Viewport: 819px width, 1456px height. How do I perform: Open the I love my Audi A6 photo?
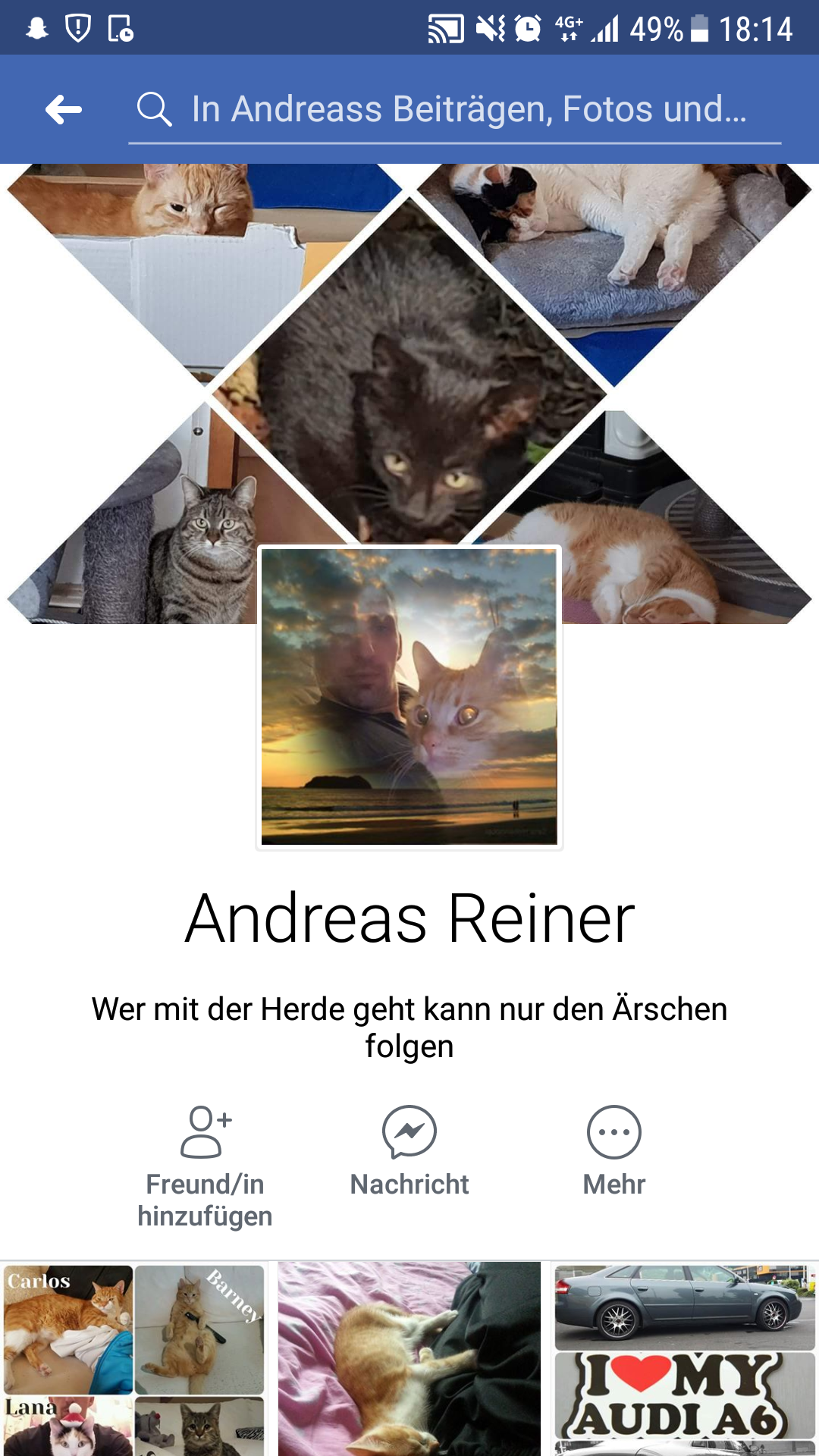(685, 1359)
